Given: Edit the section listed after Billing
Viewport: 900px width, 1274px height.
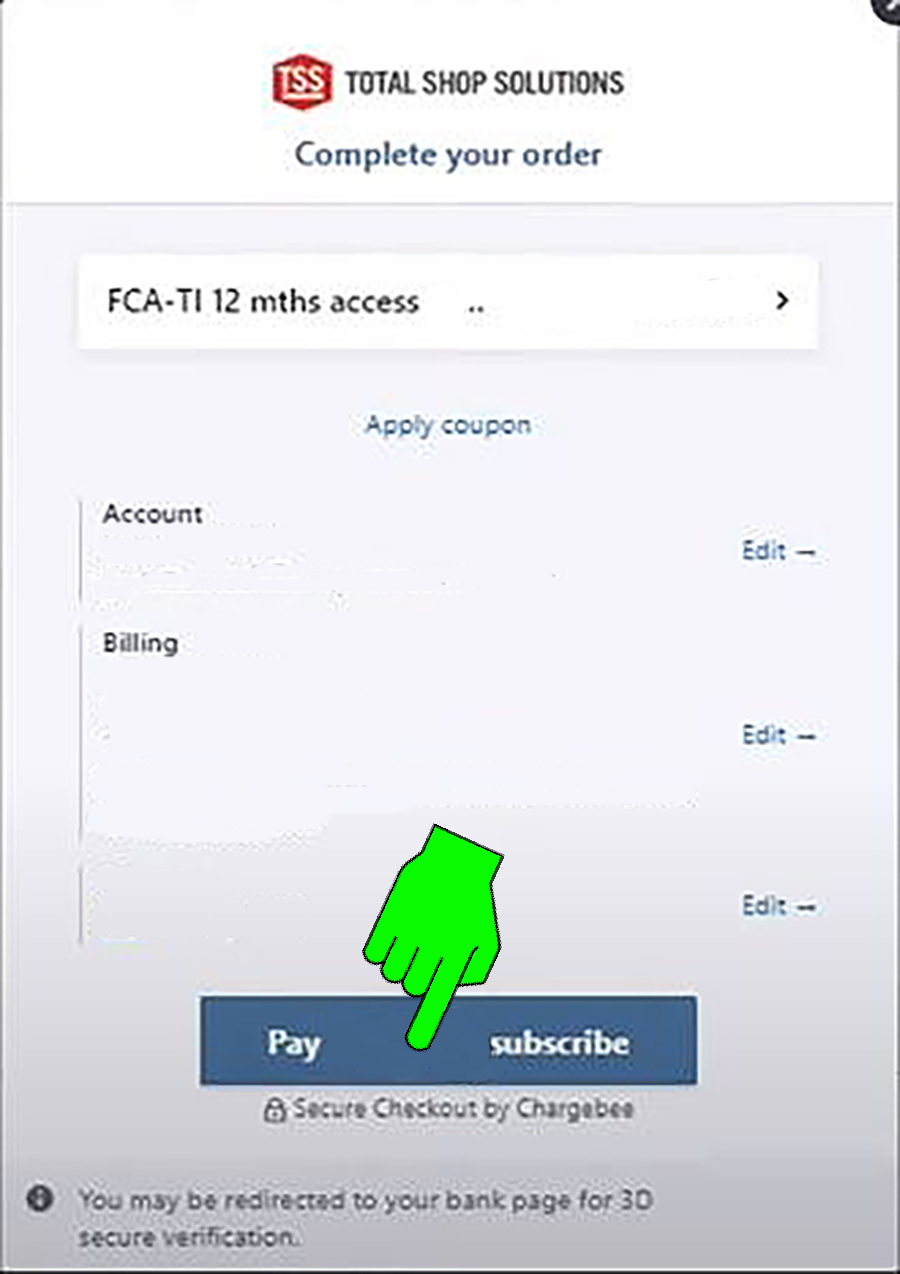Looking at the screenshot, I should pos(777,906).
